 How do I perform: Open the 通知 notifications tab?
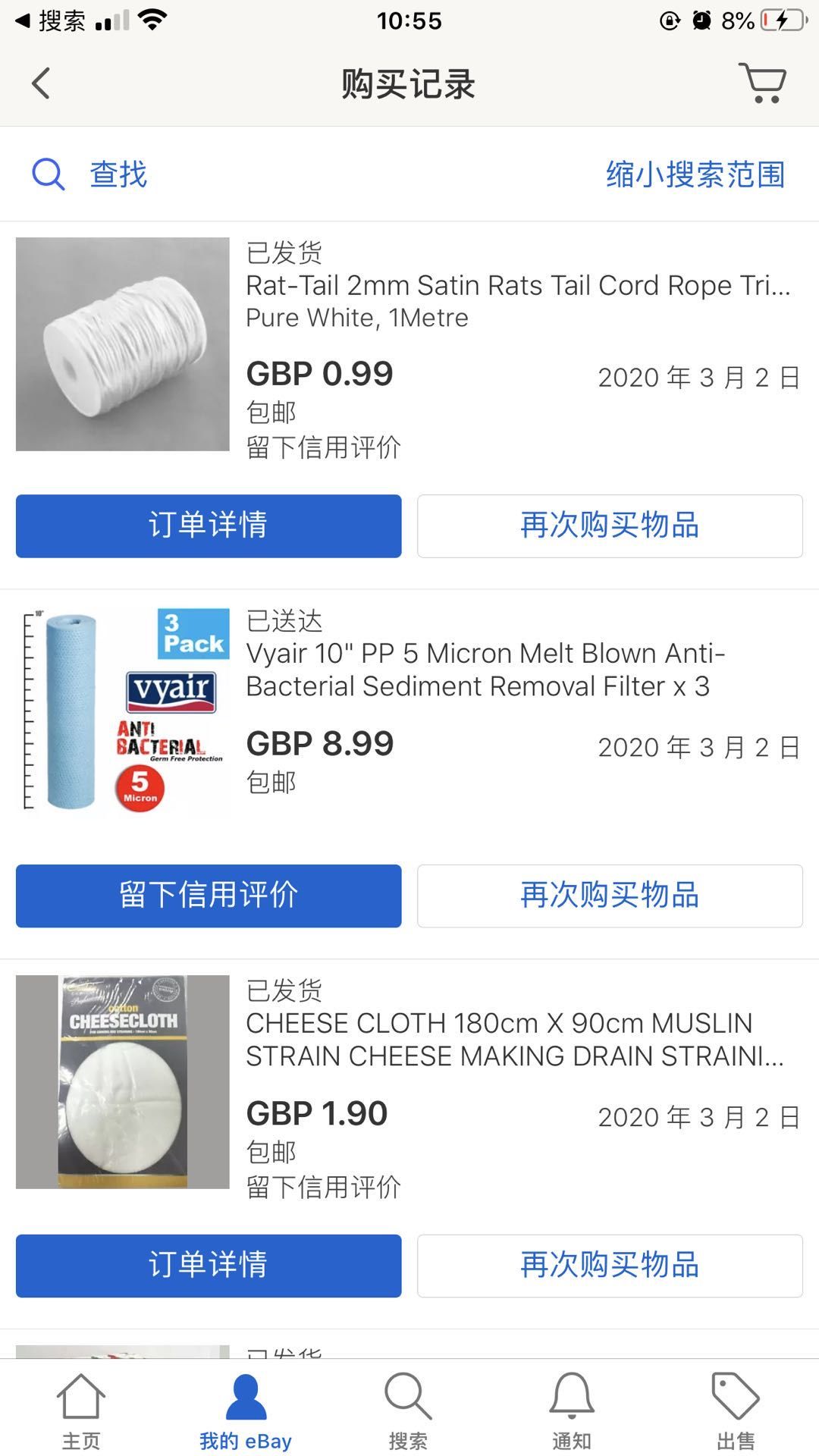click(x=571, y=1410)
